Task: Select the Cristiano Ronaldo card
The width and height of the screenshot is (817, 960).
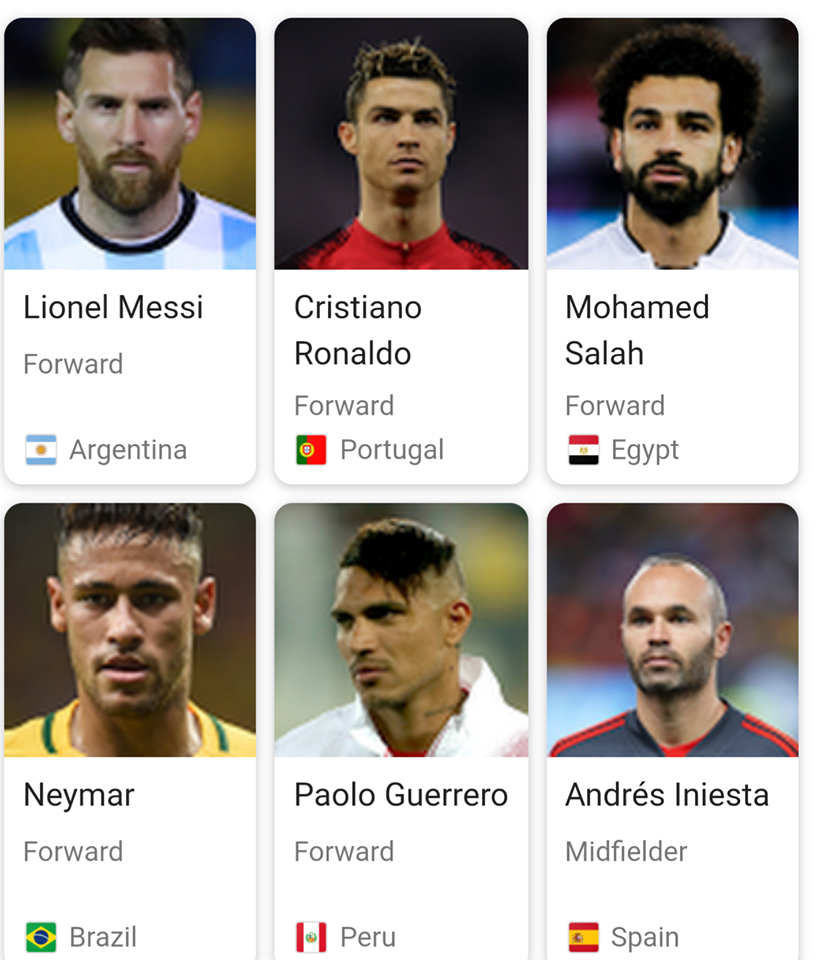Action: tap(400, 250)
